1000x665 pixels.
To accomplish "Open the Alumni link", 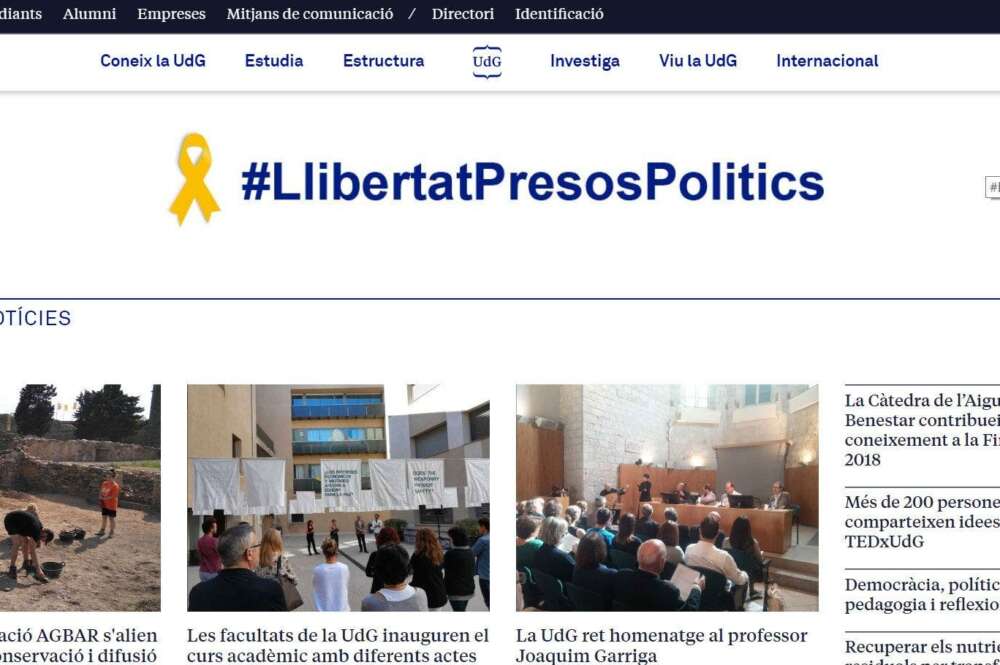I will pos(89,14).
